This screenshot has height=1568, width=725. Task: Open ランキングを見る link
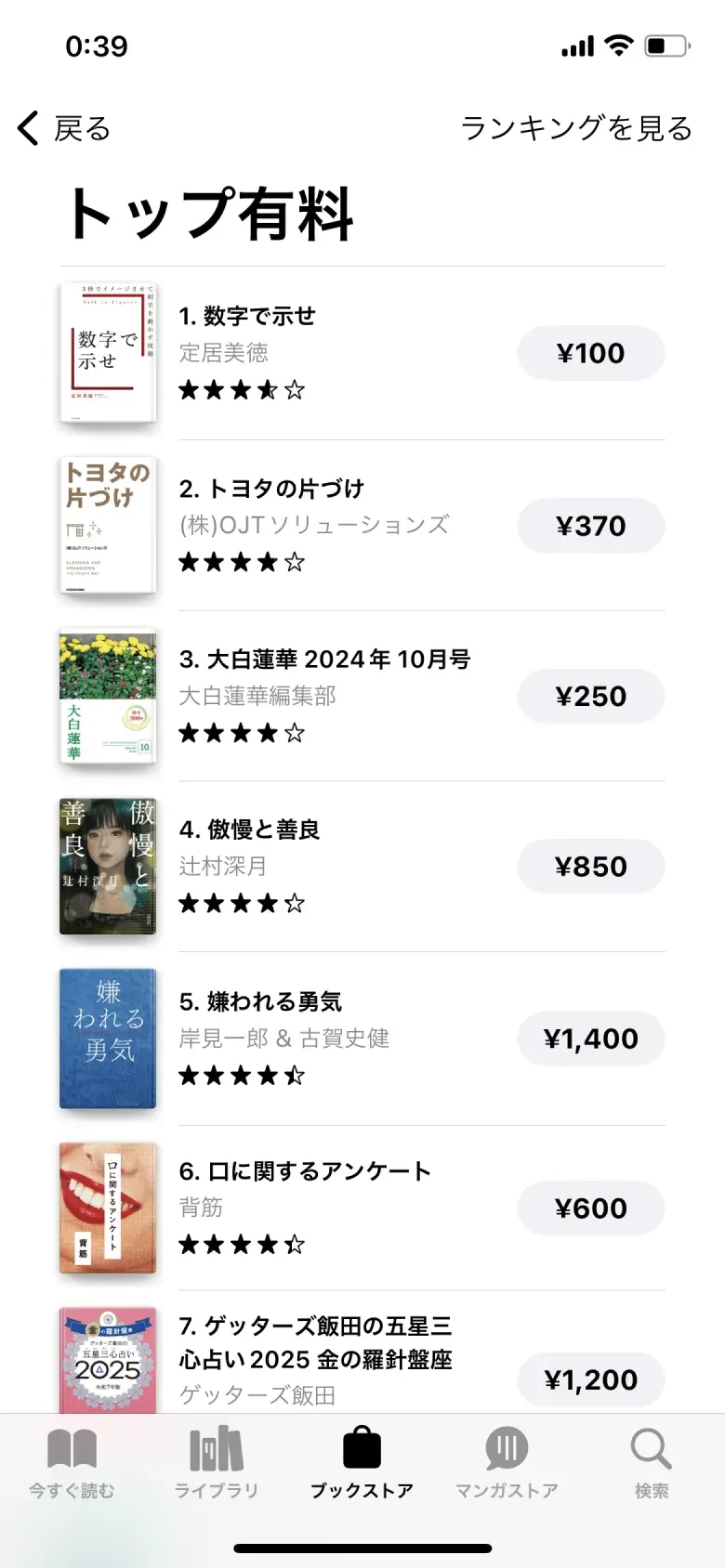click(576, 129)
